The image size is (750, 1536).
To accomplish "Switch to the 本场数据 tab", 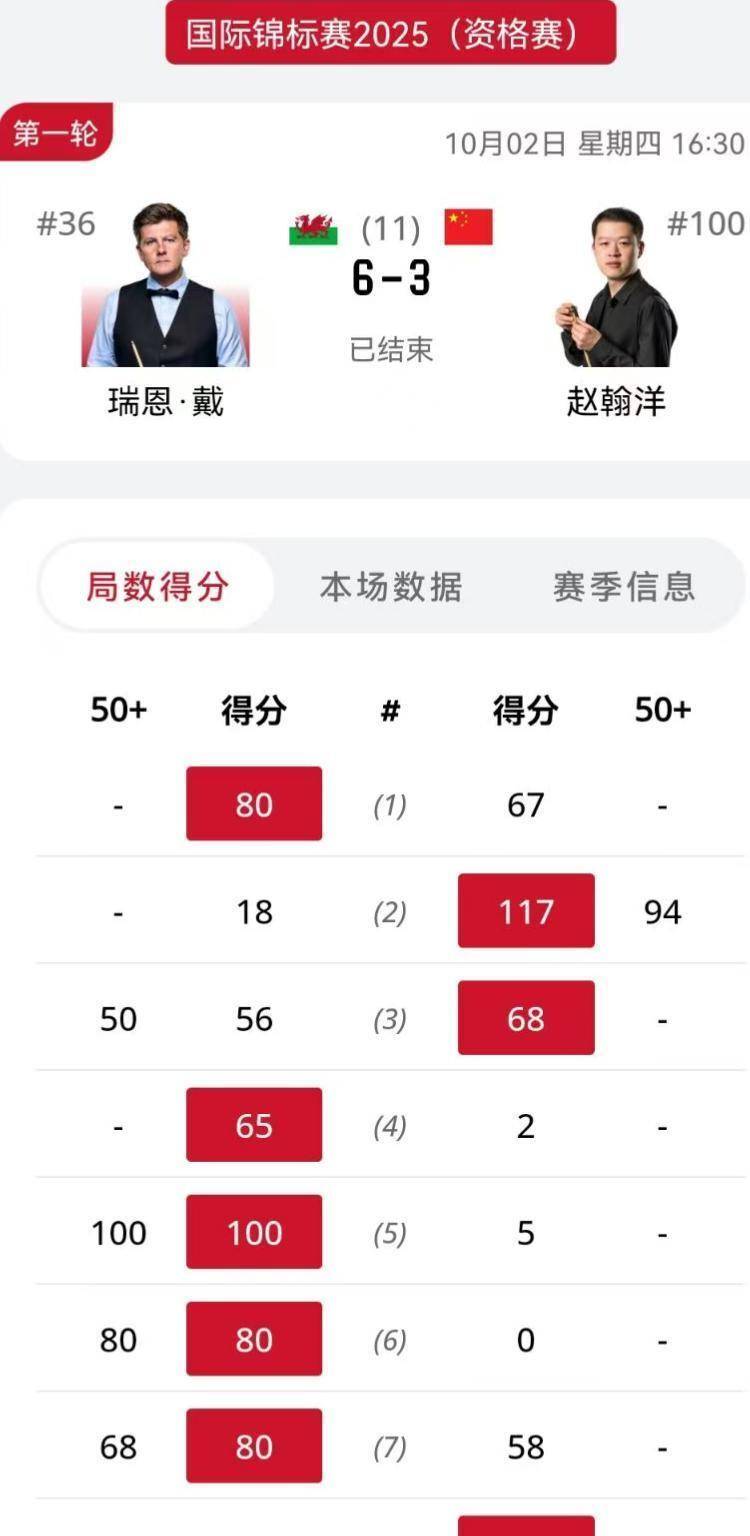I will click(x=391, y=587).
